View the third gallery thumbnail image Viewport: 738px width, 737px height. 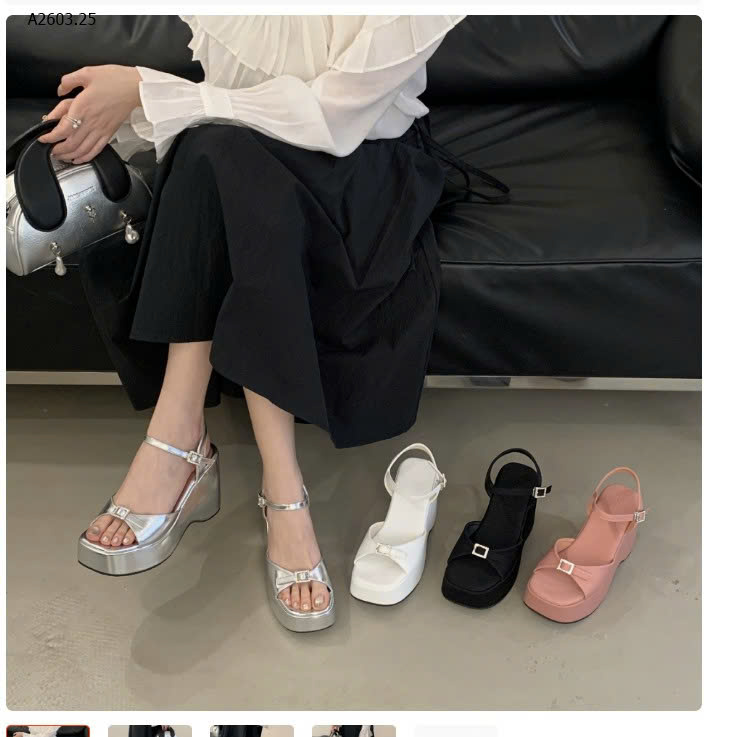click(x=252, y=731)
